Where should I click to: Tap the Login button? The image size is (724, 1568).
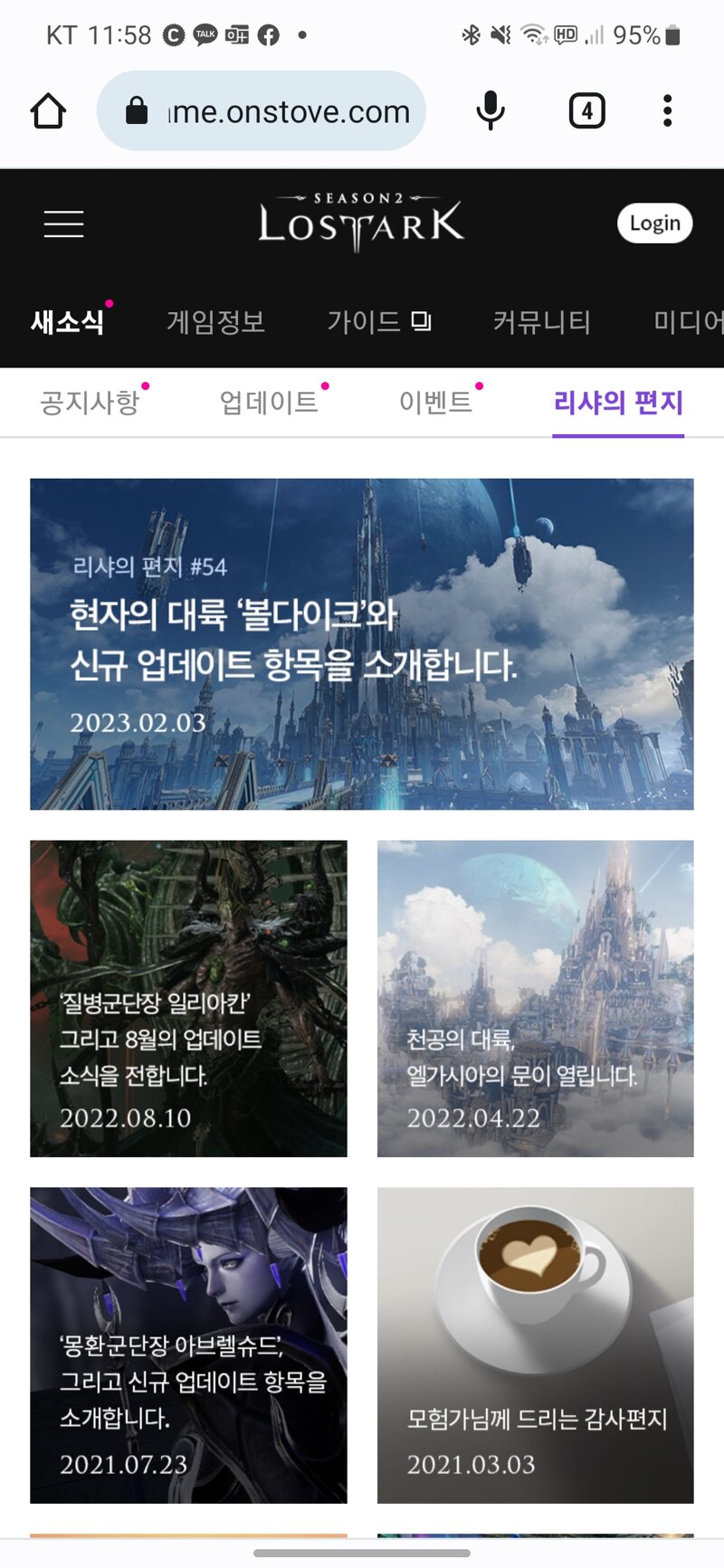(654, 223)
